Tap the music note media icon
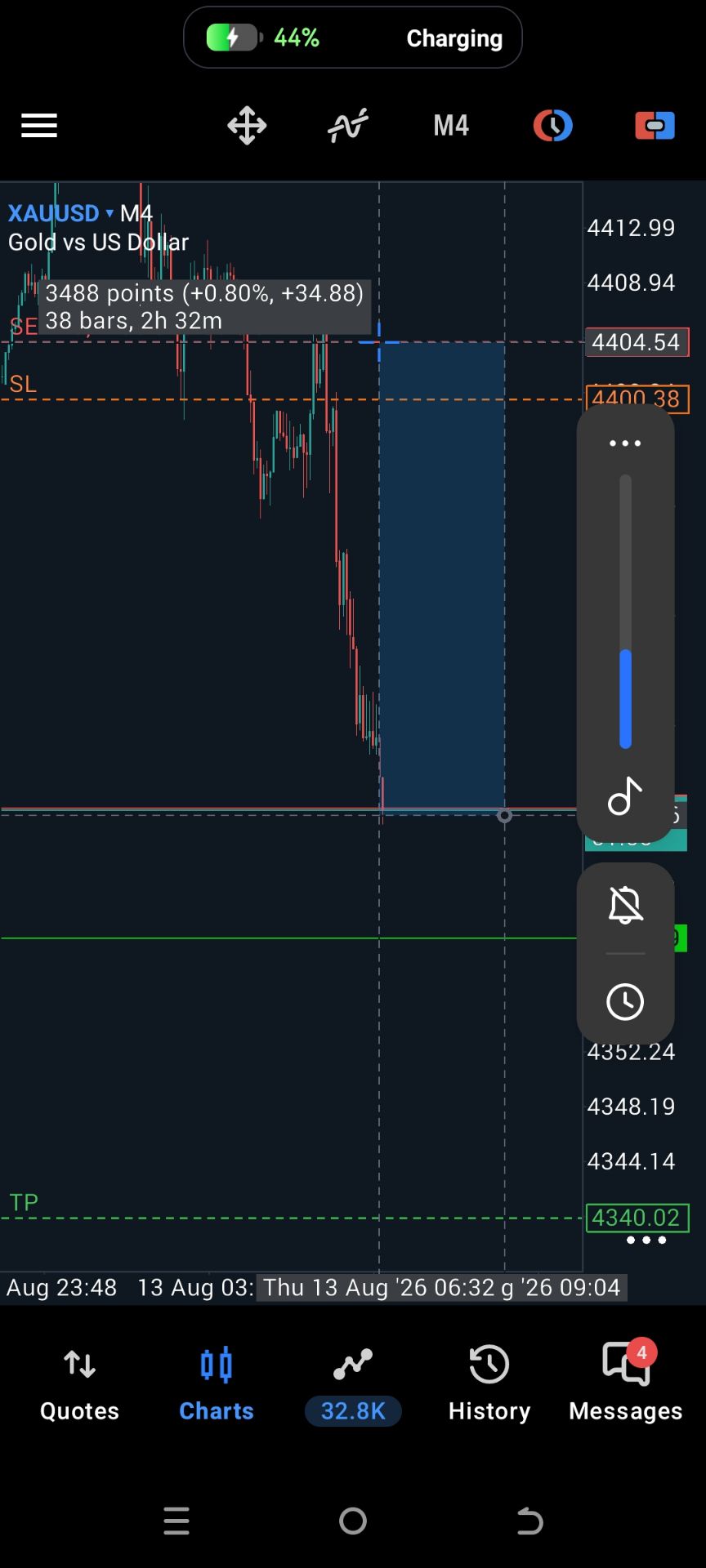Viewport: 706px width, 1568px height. 625,797
